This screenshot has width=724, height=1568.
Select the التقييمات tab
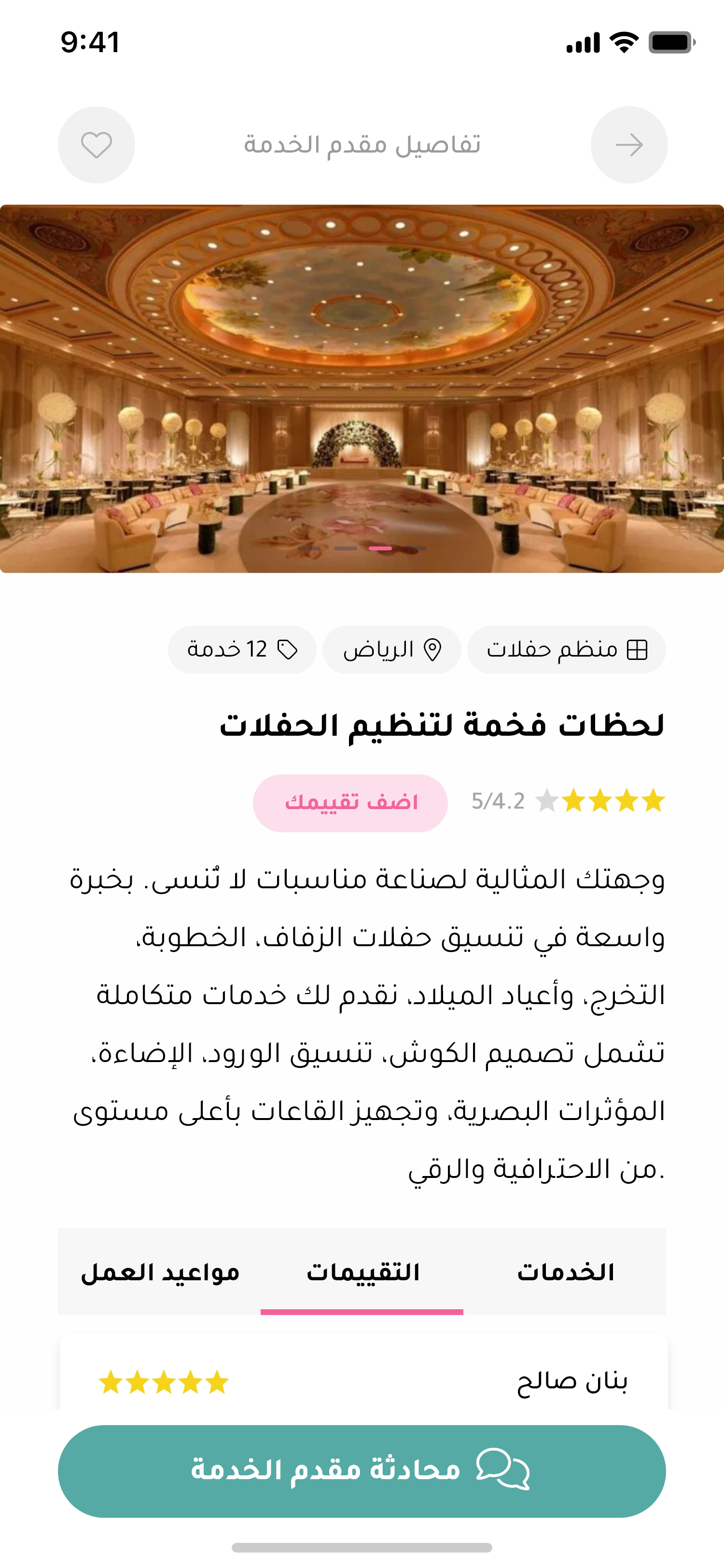[362, 1272]
